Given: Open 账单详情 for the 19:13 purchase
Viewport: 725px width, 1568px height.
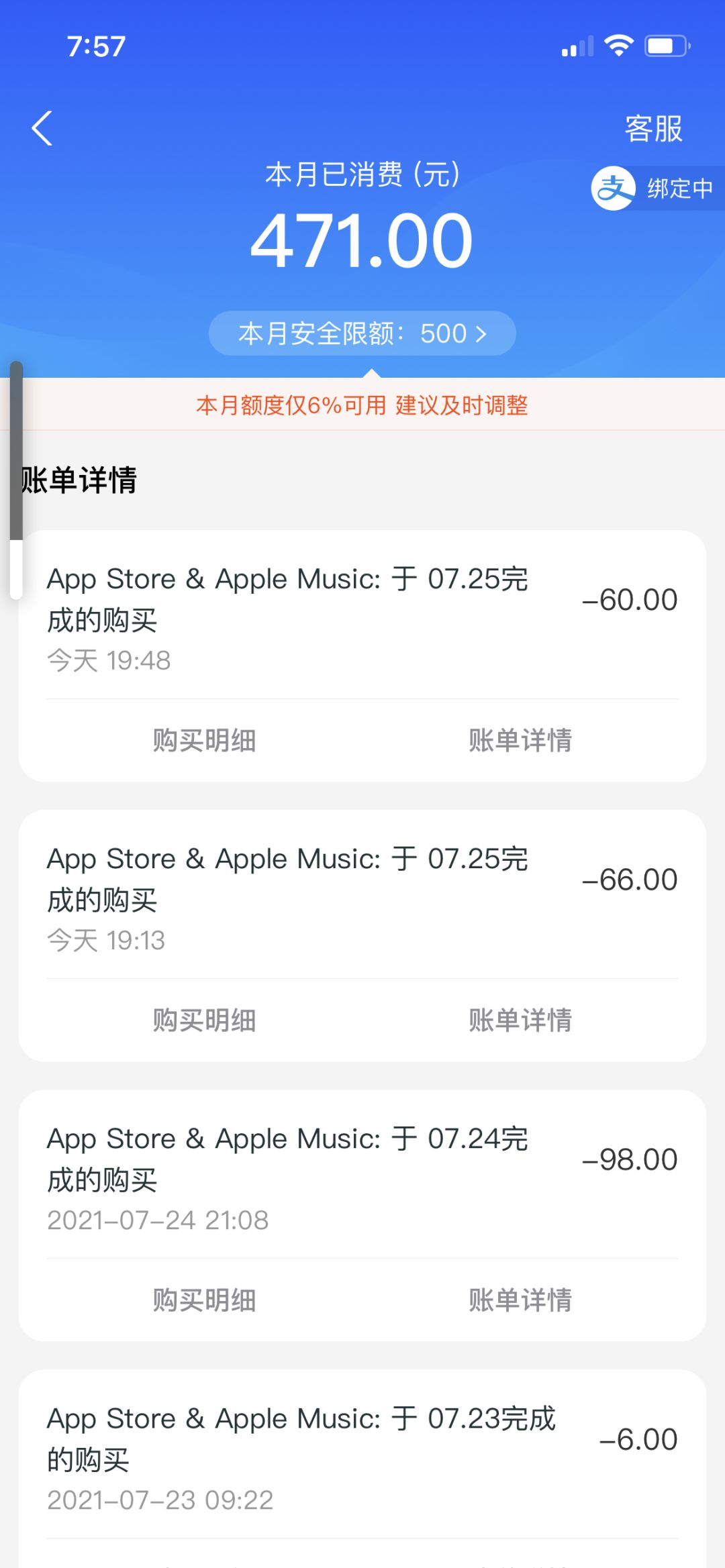Looking at the screenshot, I should [520, 1021].
